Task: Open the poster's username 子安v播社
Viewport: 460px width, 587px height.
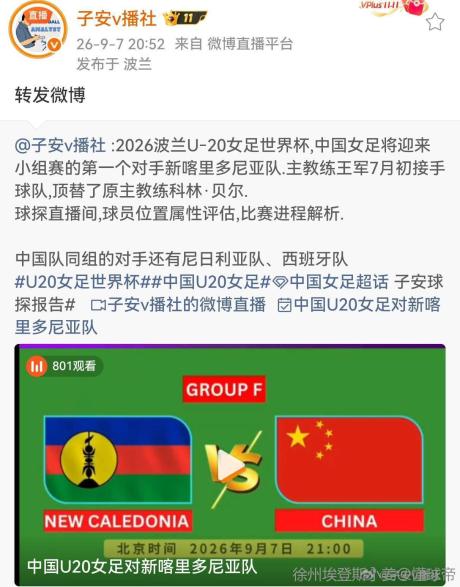Action: click(116, 18)
